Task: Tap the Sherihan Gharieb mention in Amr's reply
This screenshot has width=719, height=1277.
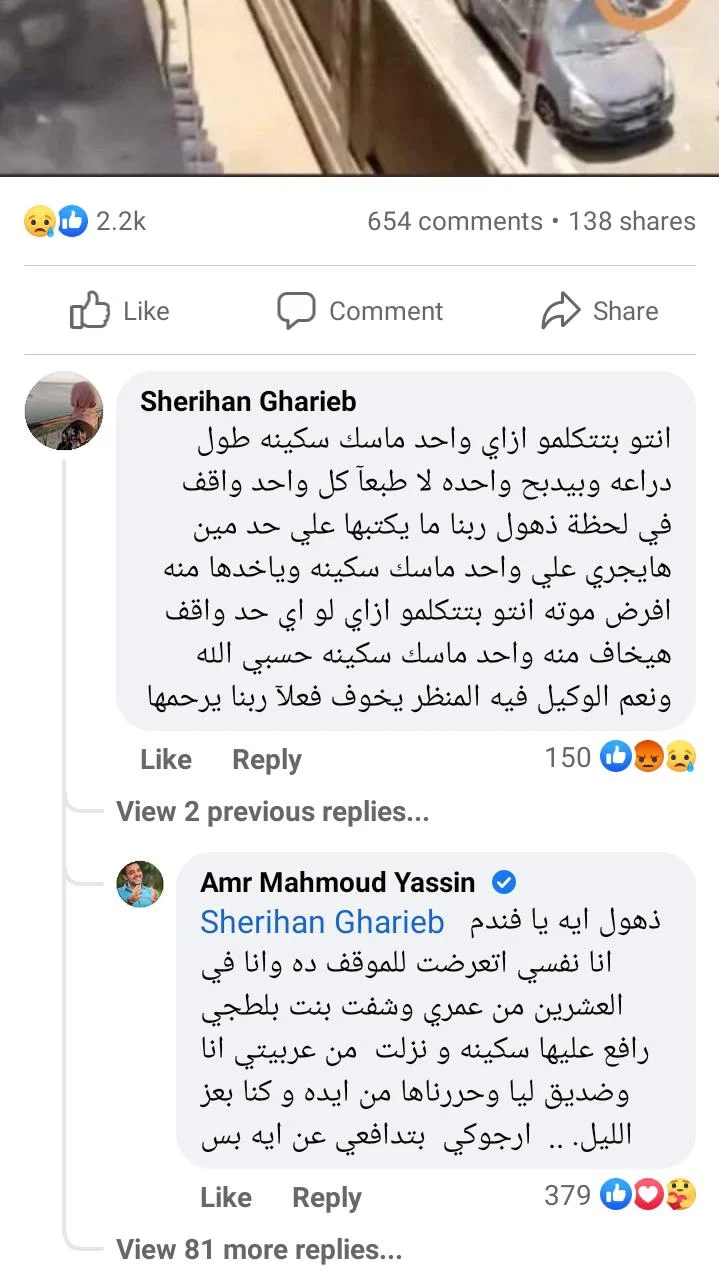Action: click(322, 921)
